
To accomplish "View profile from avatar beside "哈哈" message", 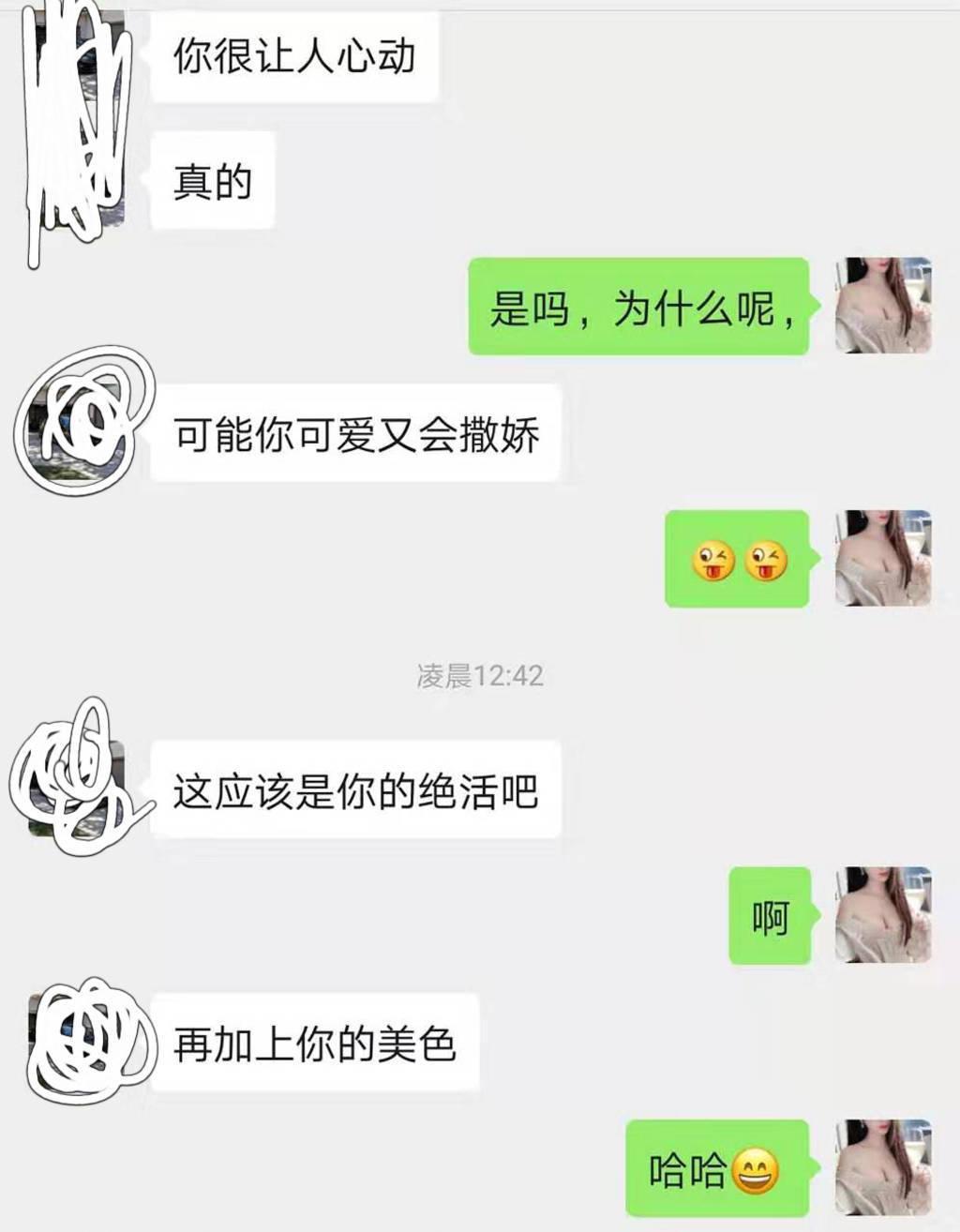I will (x=883, y=1168).
